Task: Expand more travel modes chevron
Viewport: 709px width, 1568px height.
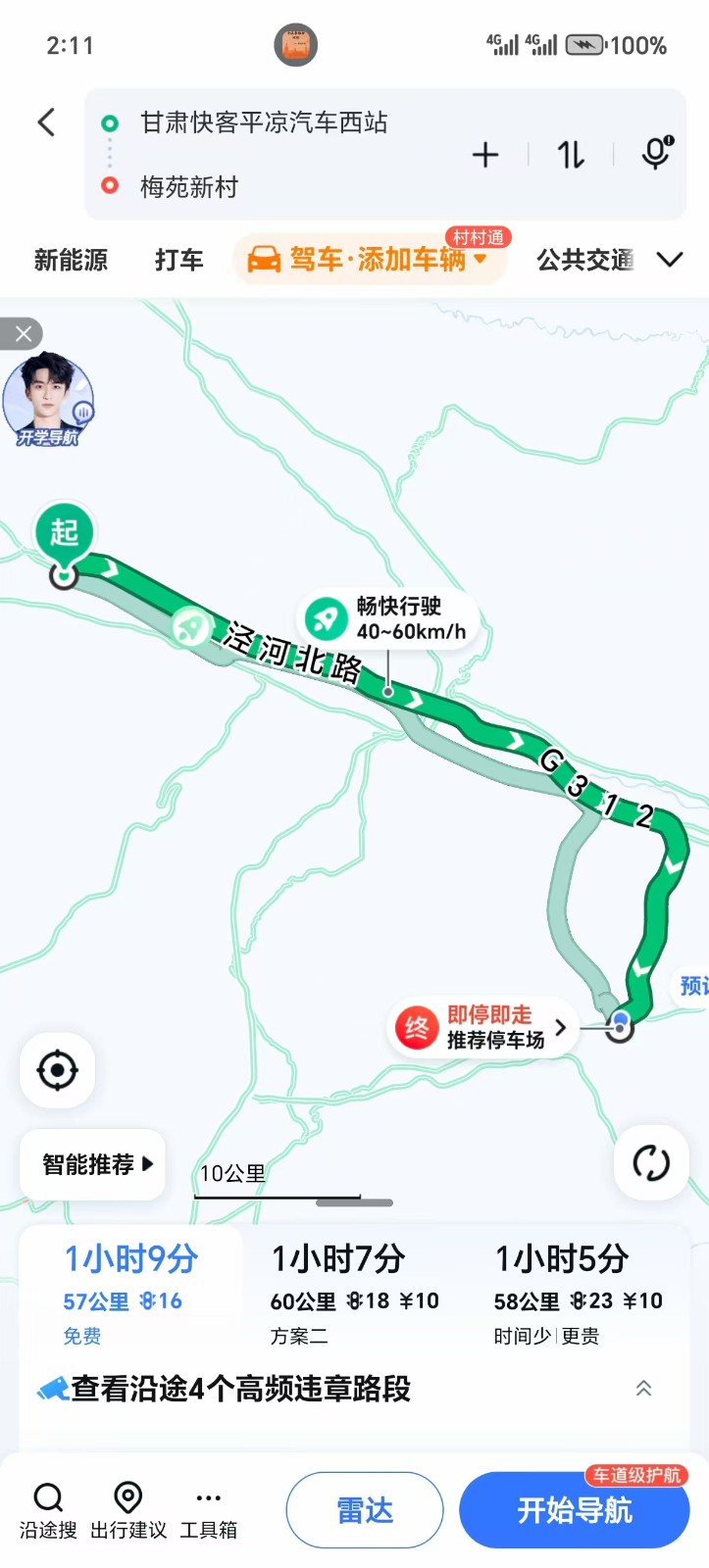Action: (x=670, y=260)
